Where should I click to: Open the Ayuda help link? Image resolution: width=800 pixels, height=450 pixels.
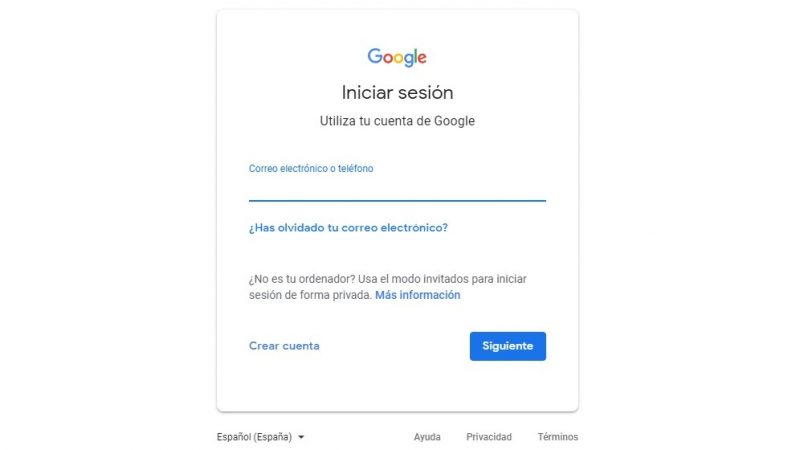click(427, 437)
